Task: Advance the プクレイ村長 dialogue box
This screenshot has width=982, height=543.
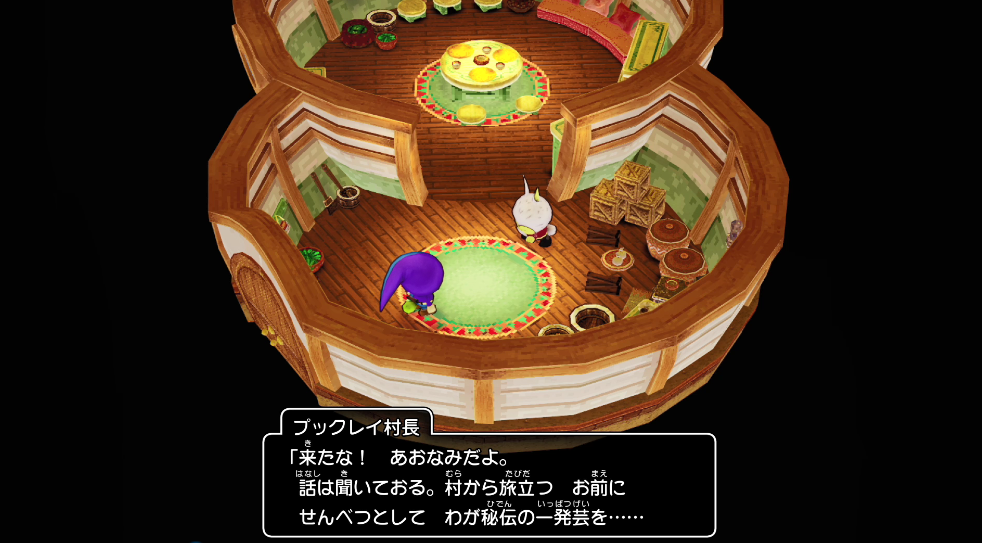Action: pos(489,487)
